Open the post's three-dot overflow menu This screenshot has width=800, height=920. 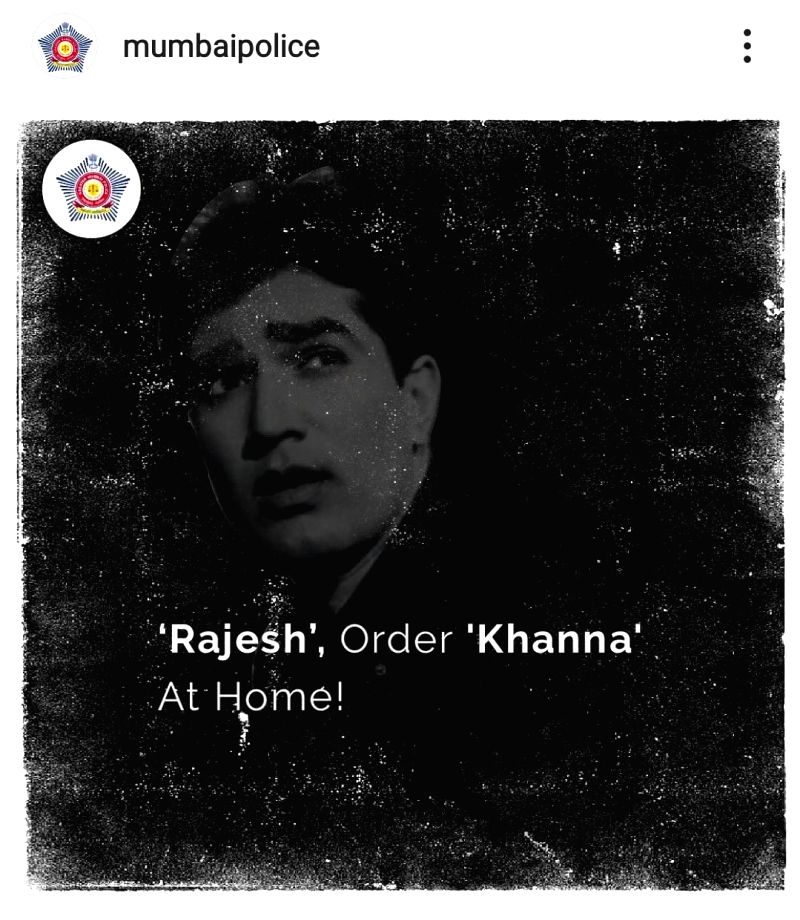coord(747,46)
